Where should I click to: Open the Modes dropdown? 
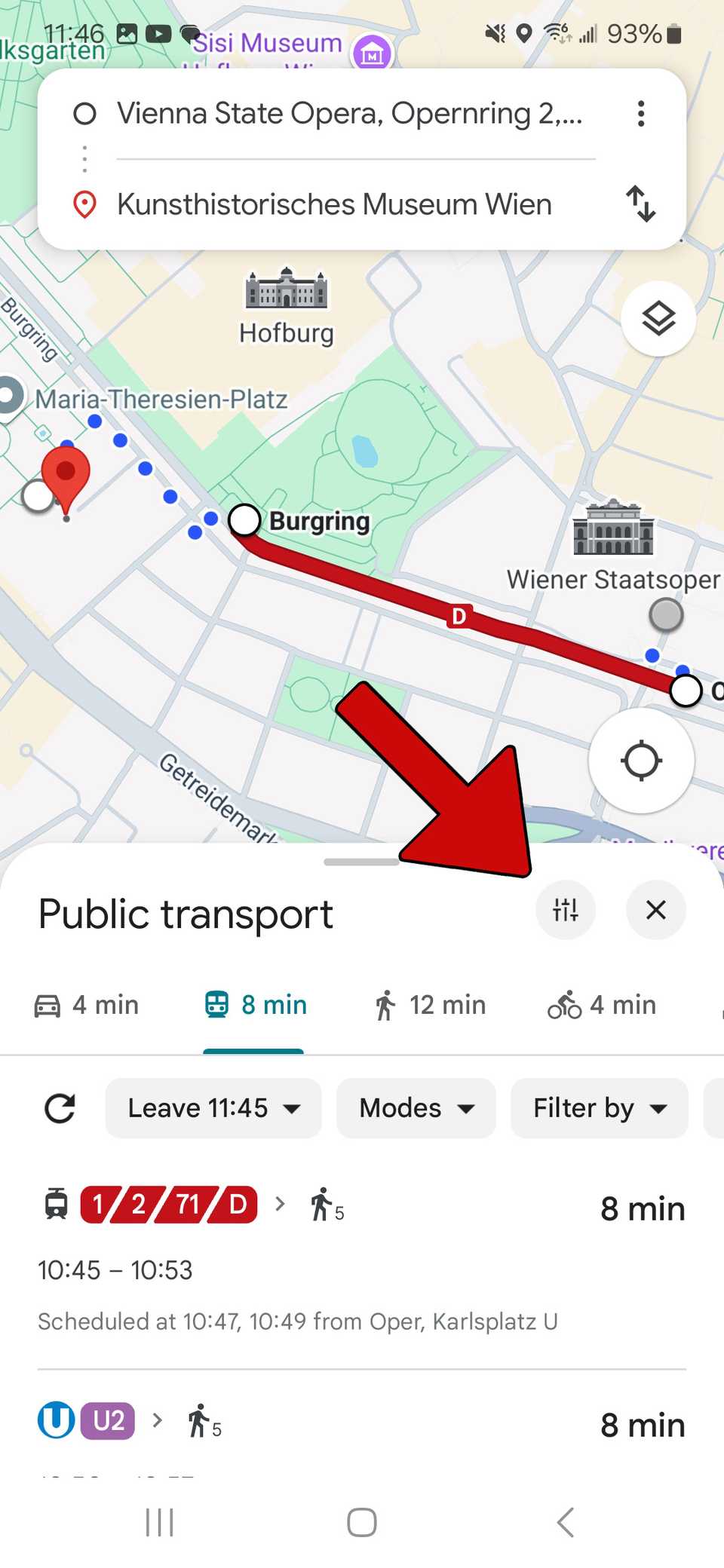click(x=416, y=1108)
